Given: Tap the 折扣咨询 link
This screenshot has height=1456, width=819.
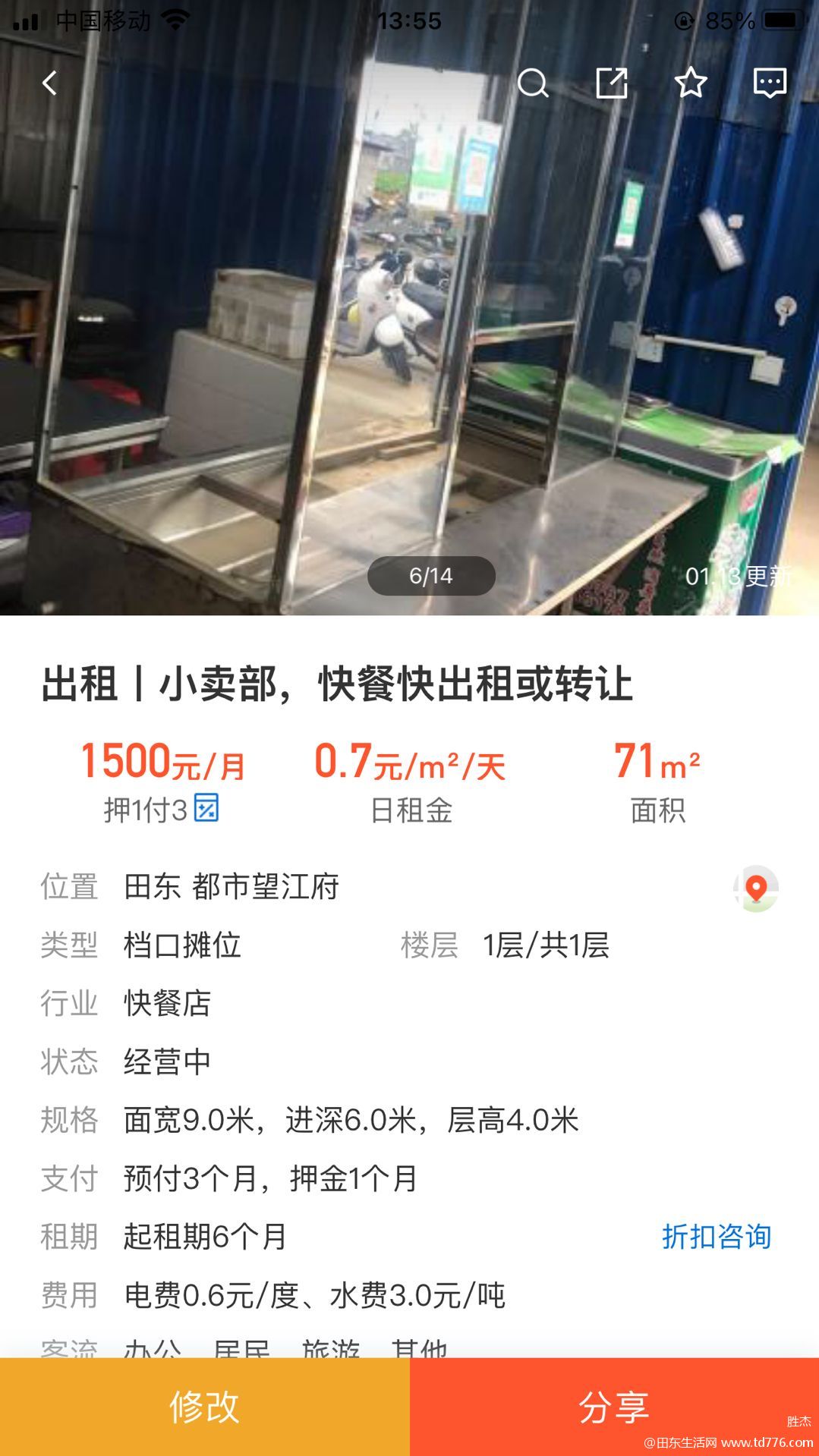Looking at the screenshot, I should pos(717,1237).
